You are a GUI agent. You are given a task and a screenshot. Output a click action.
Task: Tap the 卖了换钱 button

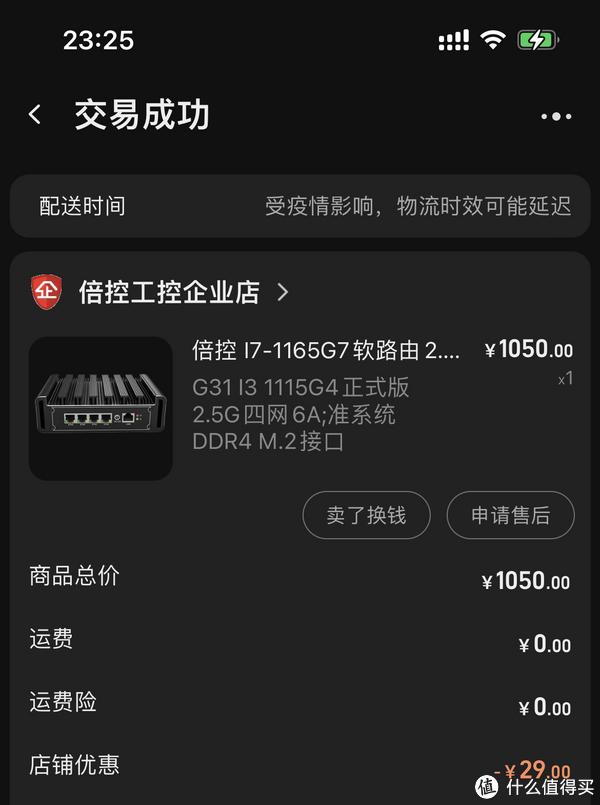tap(366, 516)
